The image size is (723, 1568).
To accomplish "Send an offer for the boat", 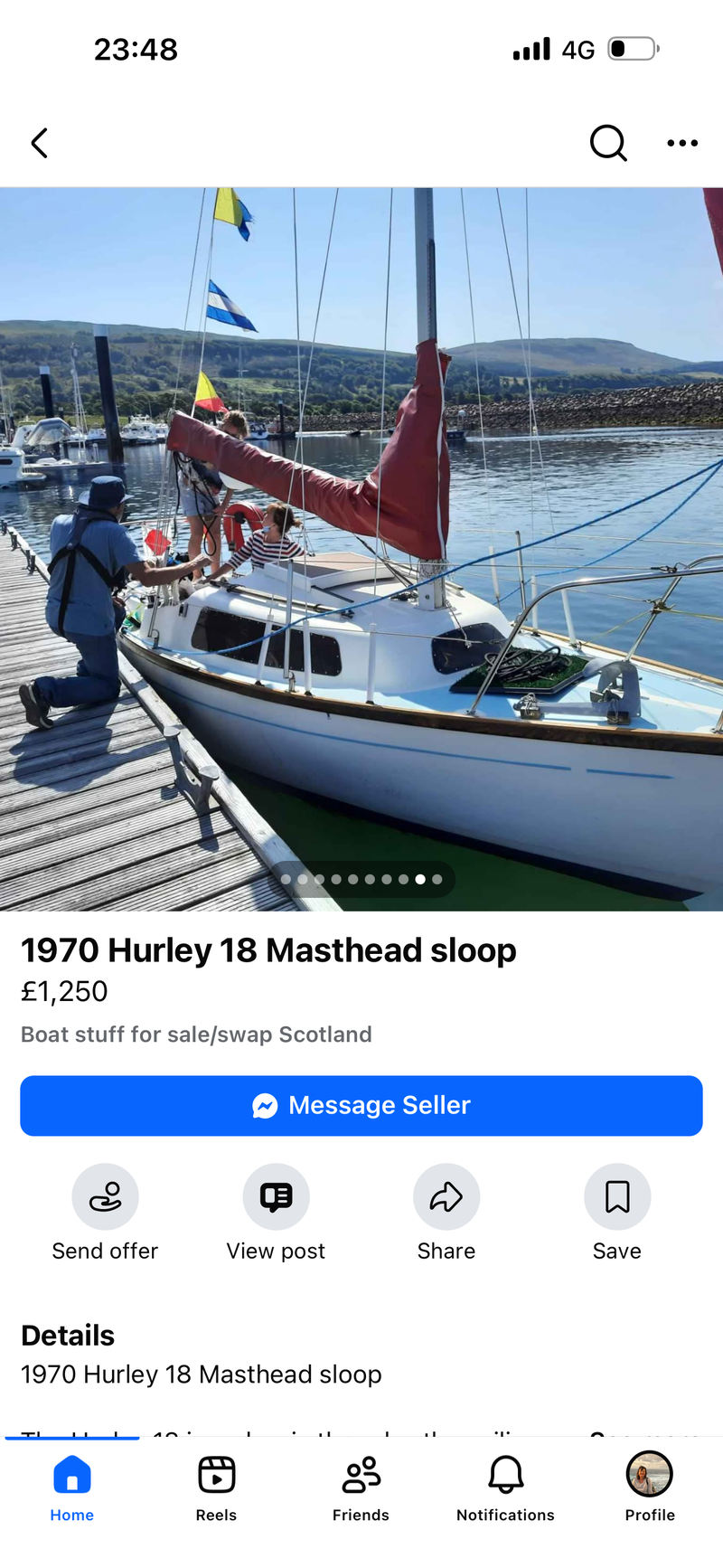I will coord(105,1197).
